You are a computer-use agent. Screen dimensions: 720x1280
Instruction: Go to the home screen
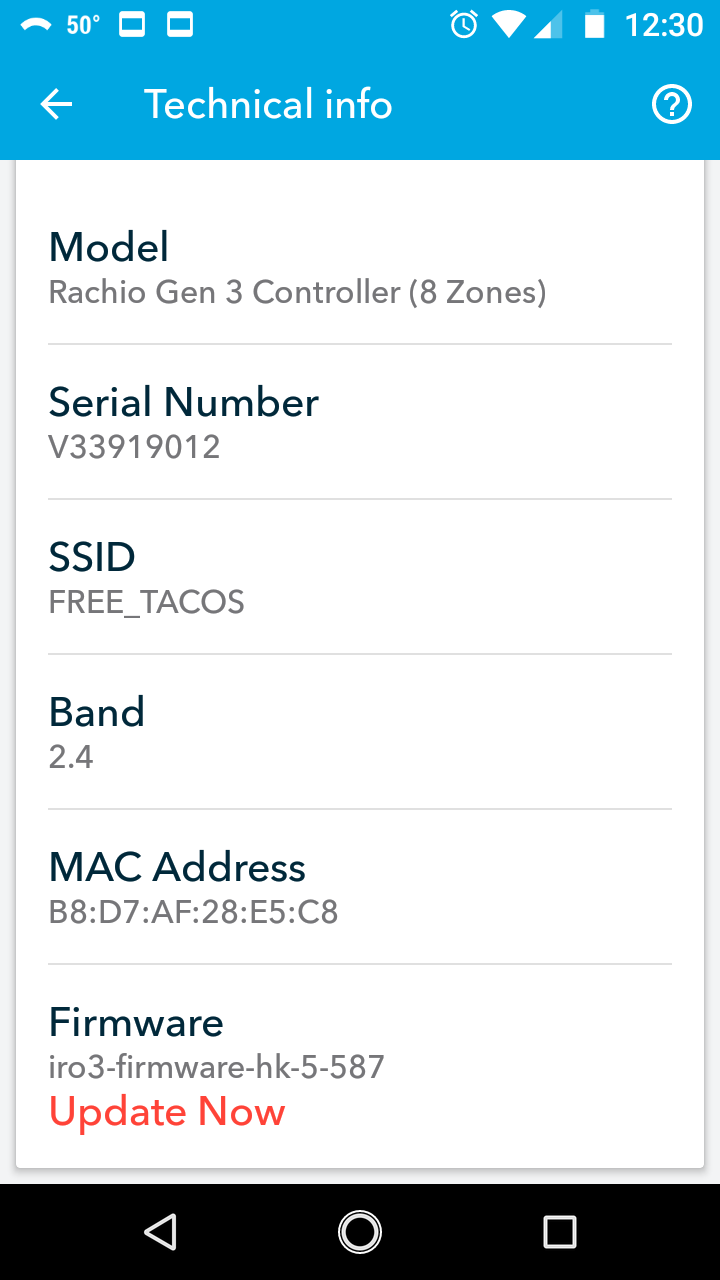pyautogui.click(x=360, y=1232)
